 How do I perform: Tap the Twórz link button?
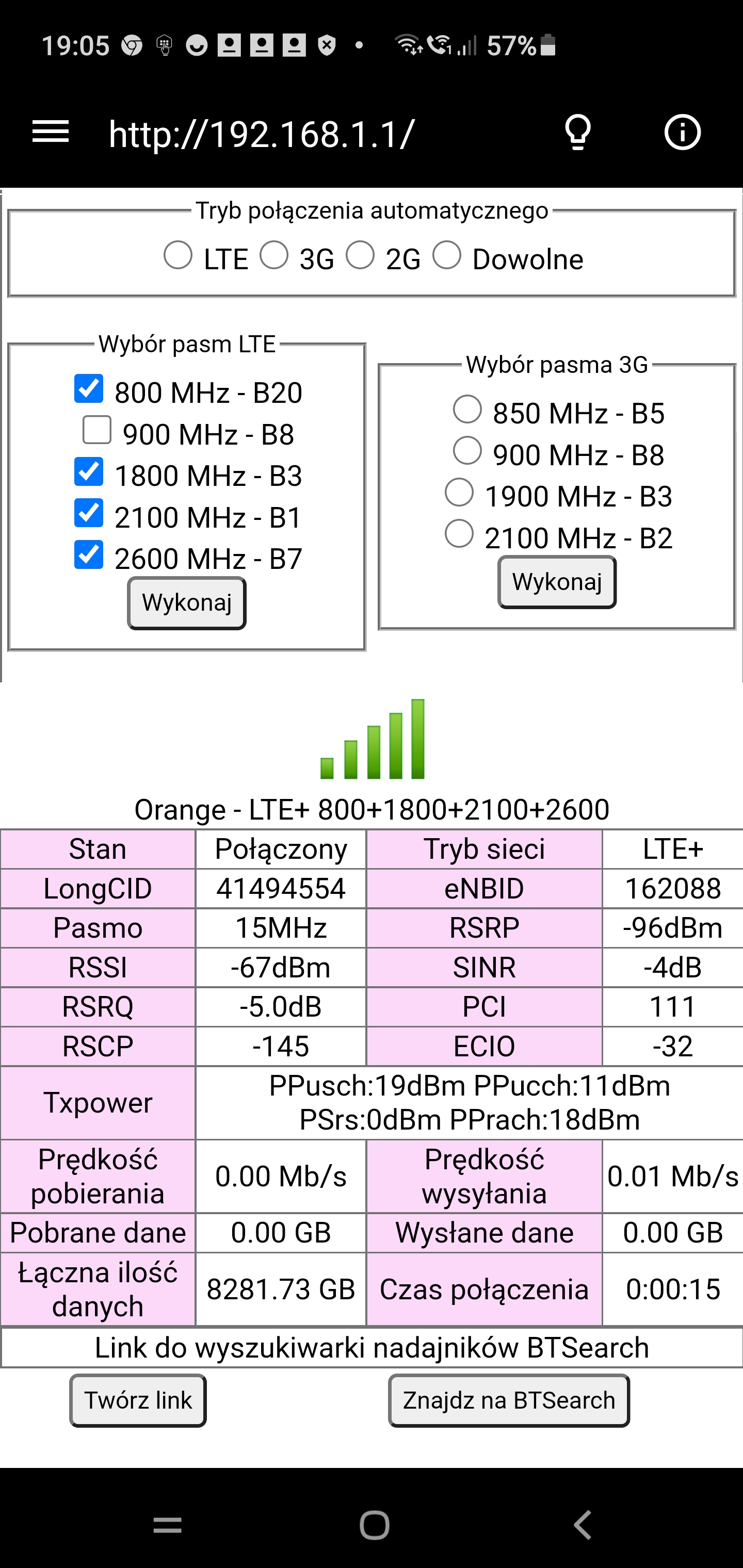coord(138,1400)
